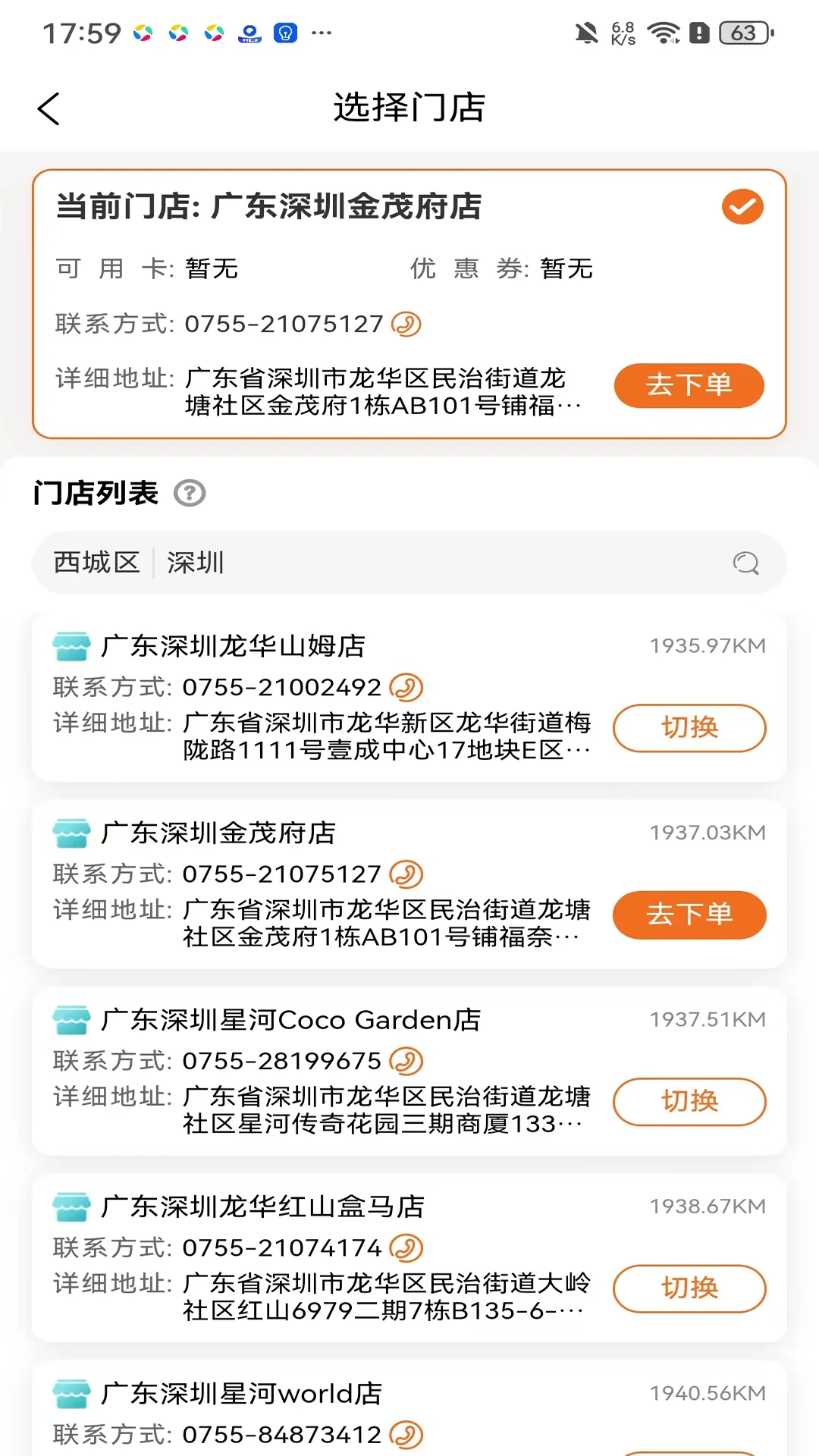This screenshot has height=1456, width=819.
Task: Tap the shop icon beside 龙华山姆店
Action: tap(71, 646)
